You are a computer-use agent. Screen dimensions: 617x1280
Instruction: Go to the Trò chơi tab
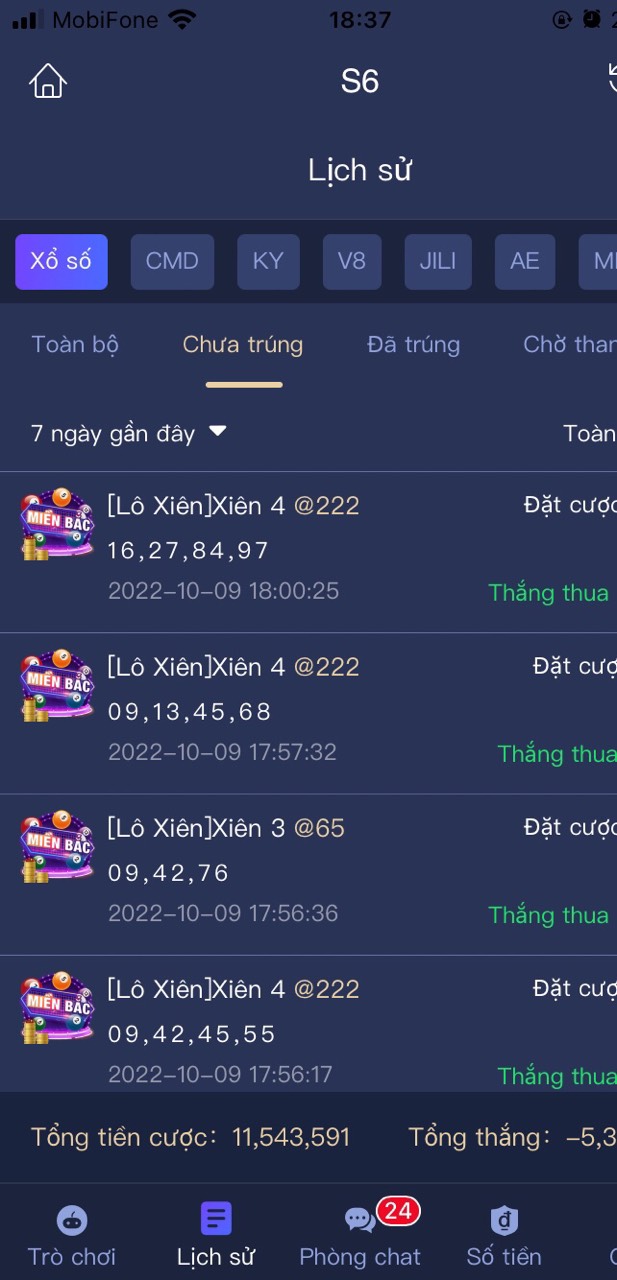(x=72, y=1236)
